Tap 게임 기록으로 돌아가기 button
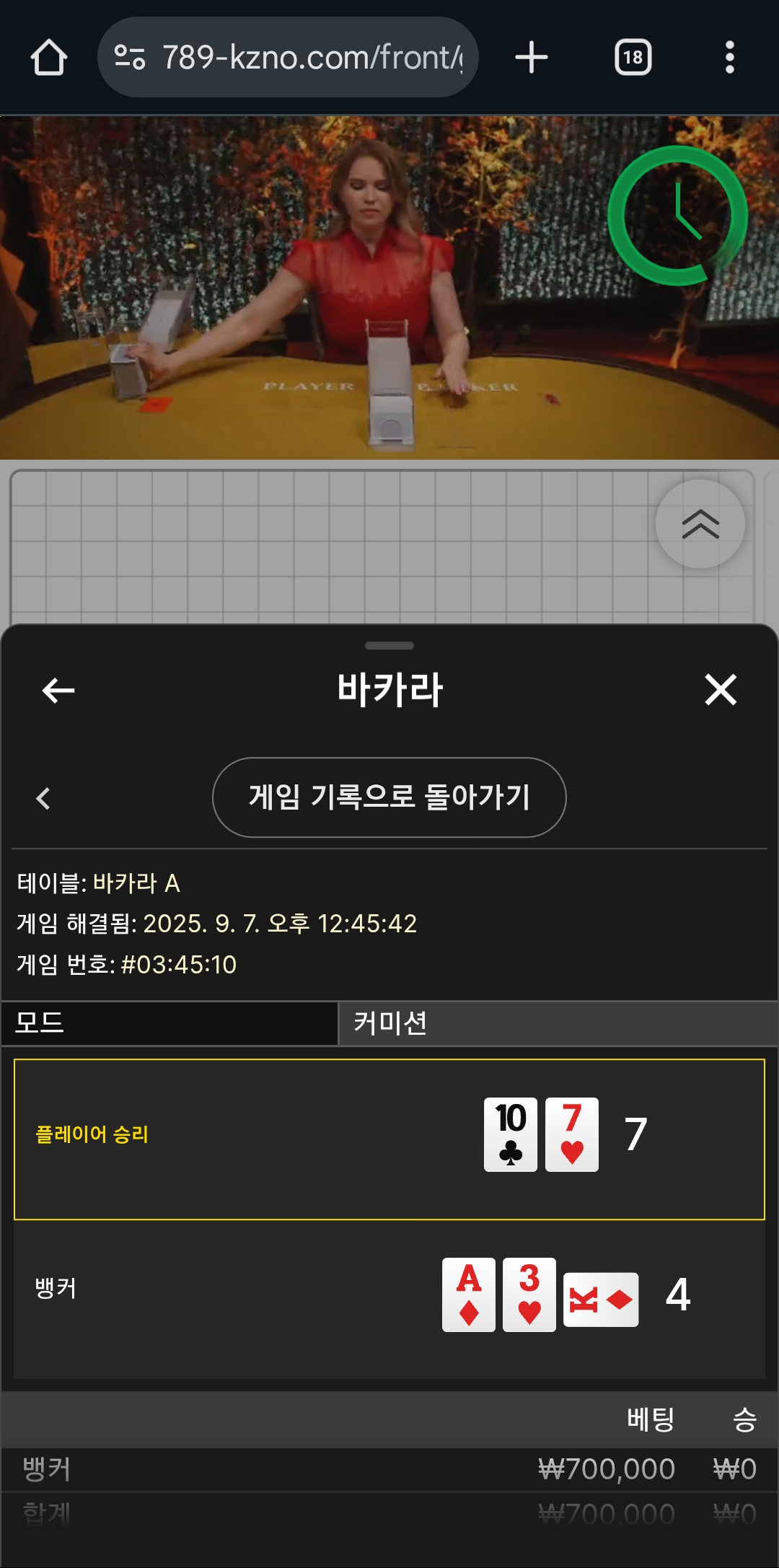Image resolution: width=779 pixels, height=1568 pixels. [x=389, y=797]
